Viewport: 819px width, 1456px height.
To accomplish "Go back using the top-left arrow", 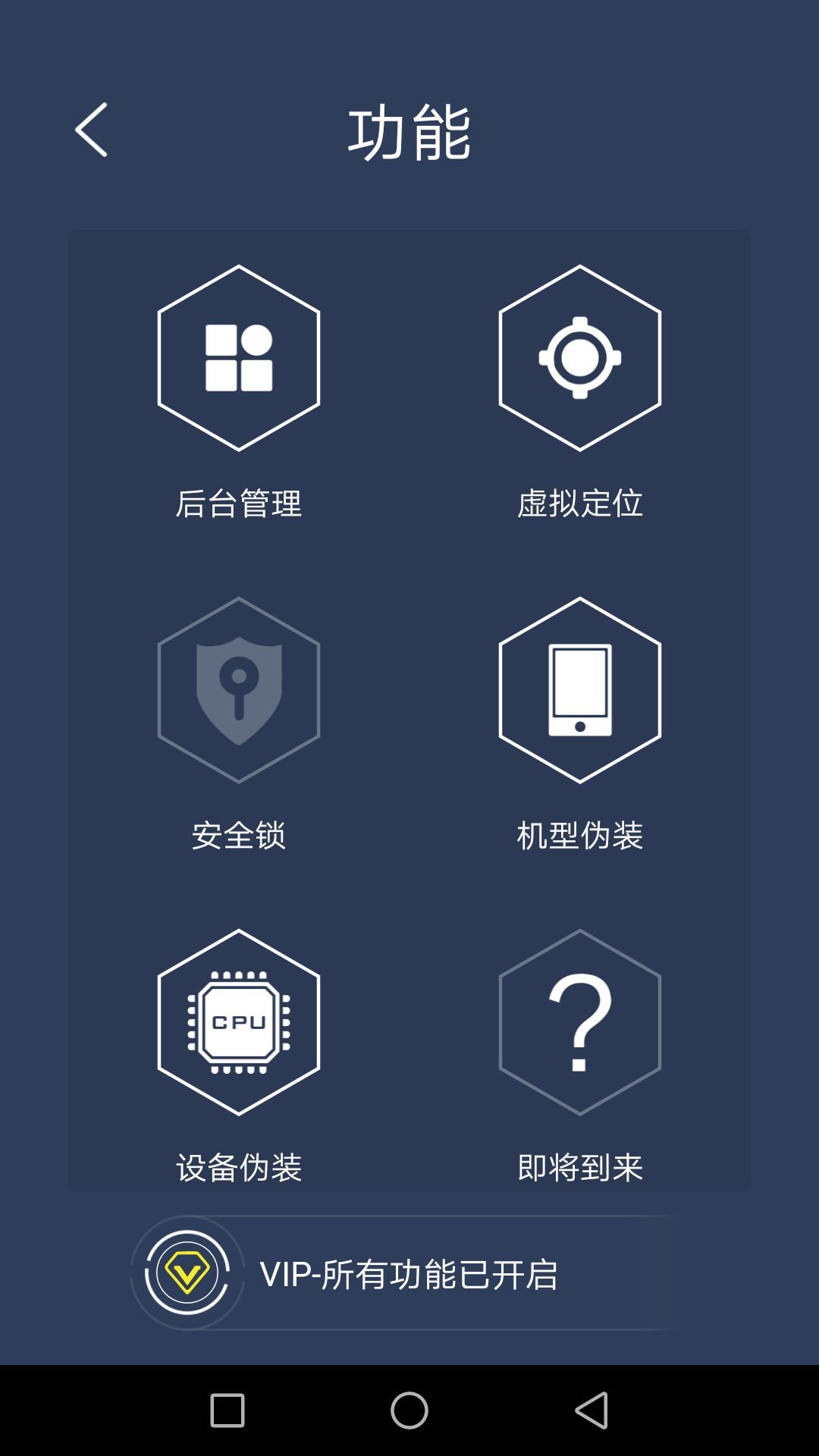I will pyautogui.click(x=92, y=130).
